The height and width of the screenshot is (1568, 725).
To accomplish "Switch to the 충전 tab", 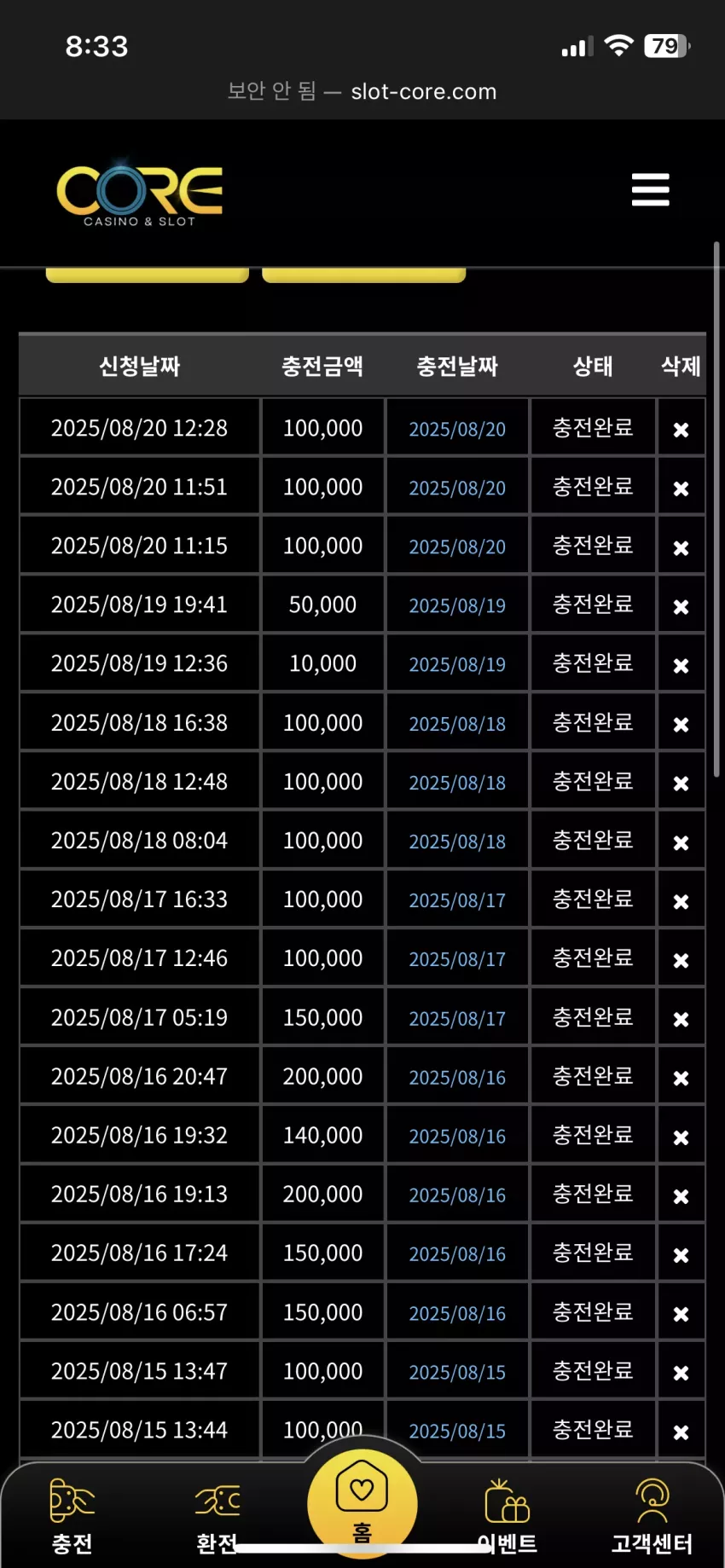I will point(72,1517).
